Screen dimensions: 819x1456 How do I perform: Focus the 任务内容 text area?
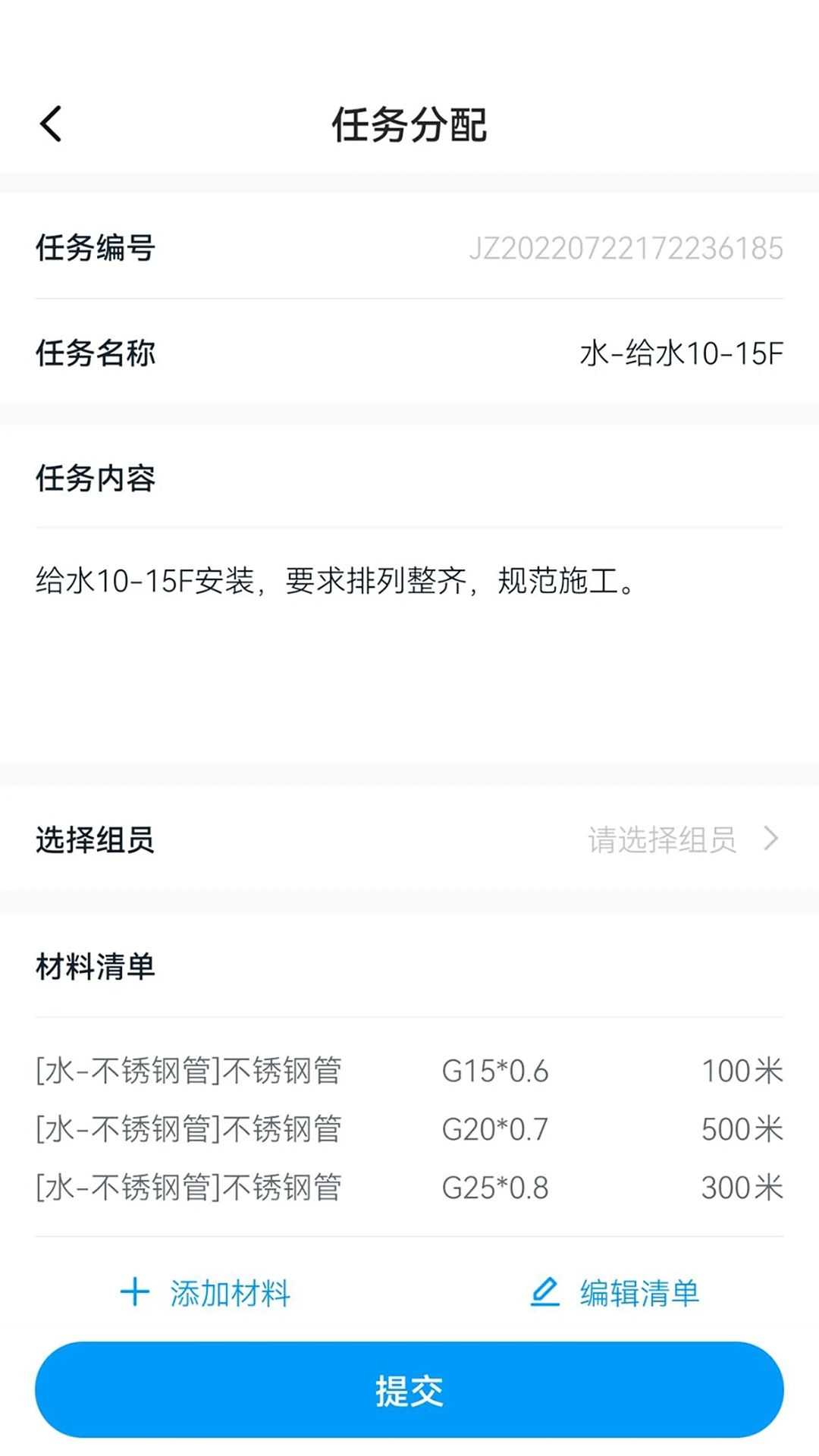tap(409, 637)
